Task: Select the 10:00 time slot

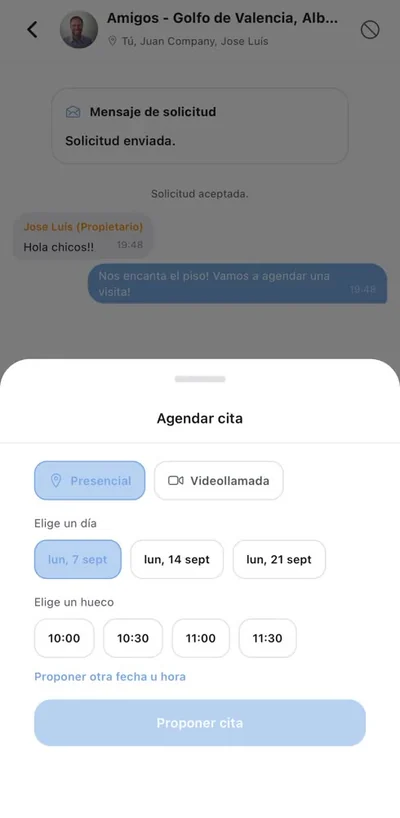Action: tap(64, 638)
